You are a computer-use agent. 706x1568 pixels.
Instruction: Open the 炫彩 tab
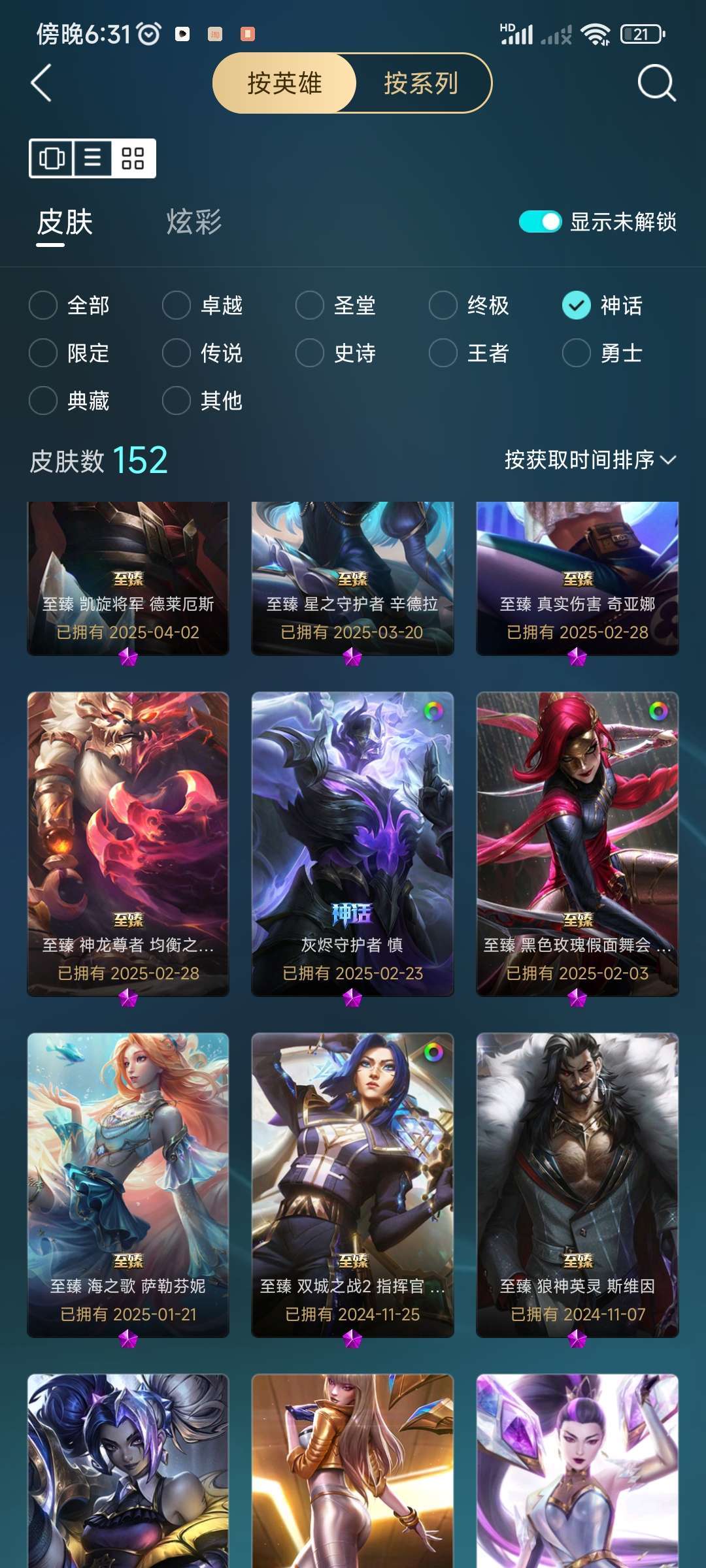tap(194, 222)
